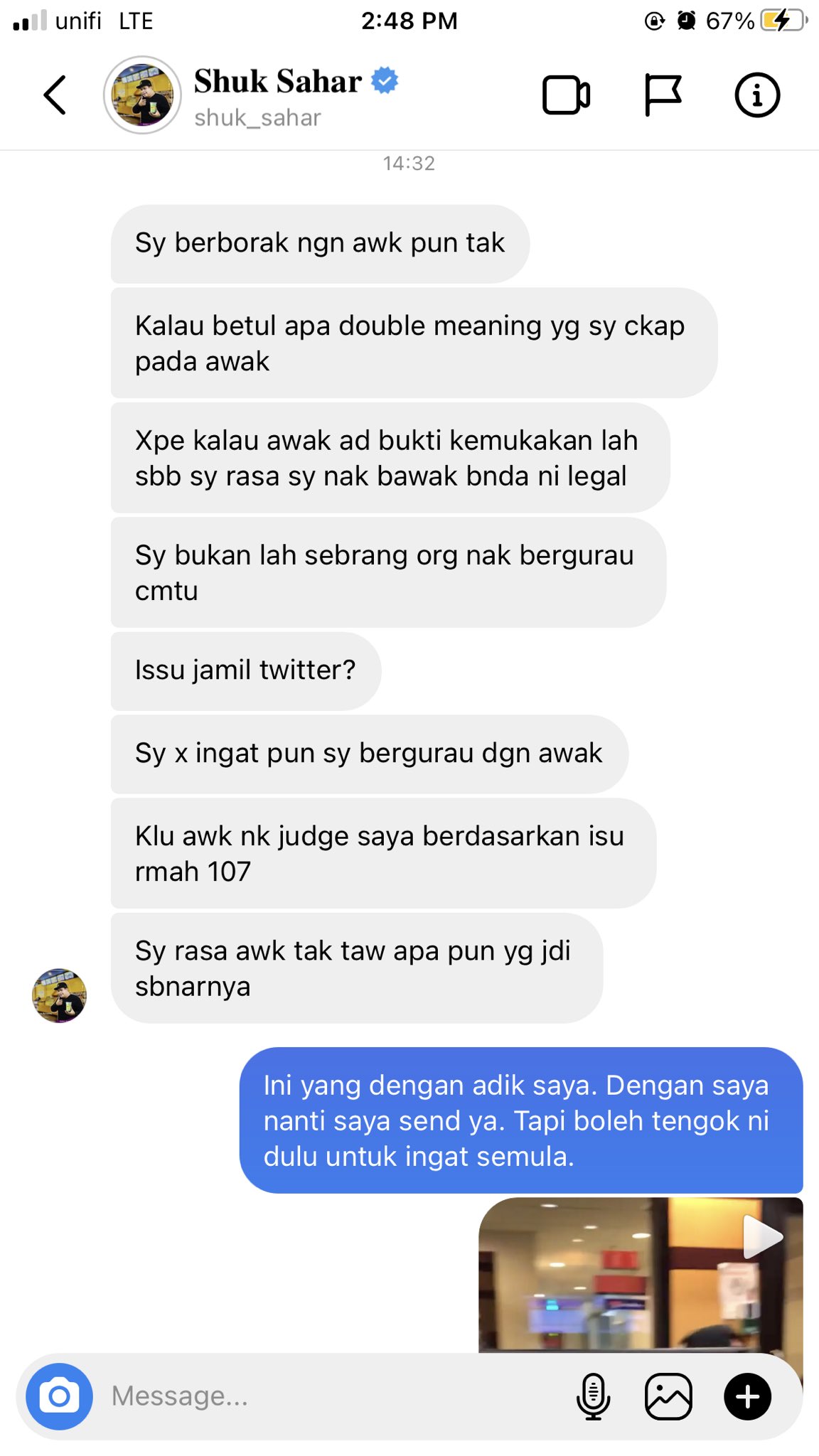819x1456 pixels.
Task: Go back to the inbox
Action: [x=55, y=95]
